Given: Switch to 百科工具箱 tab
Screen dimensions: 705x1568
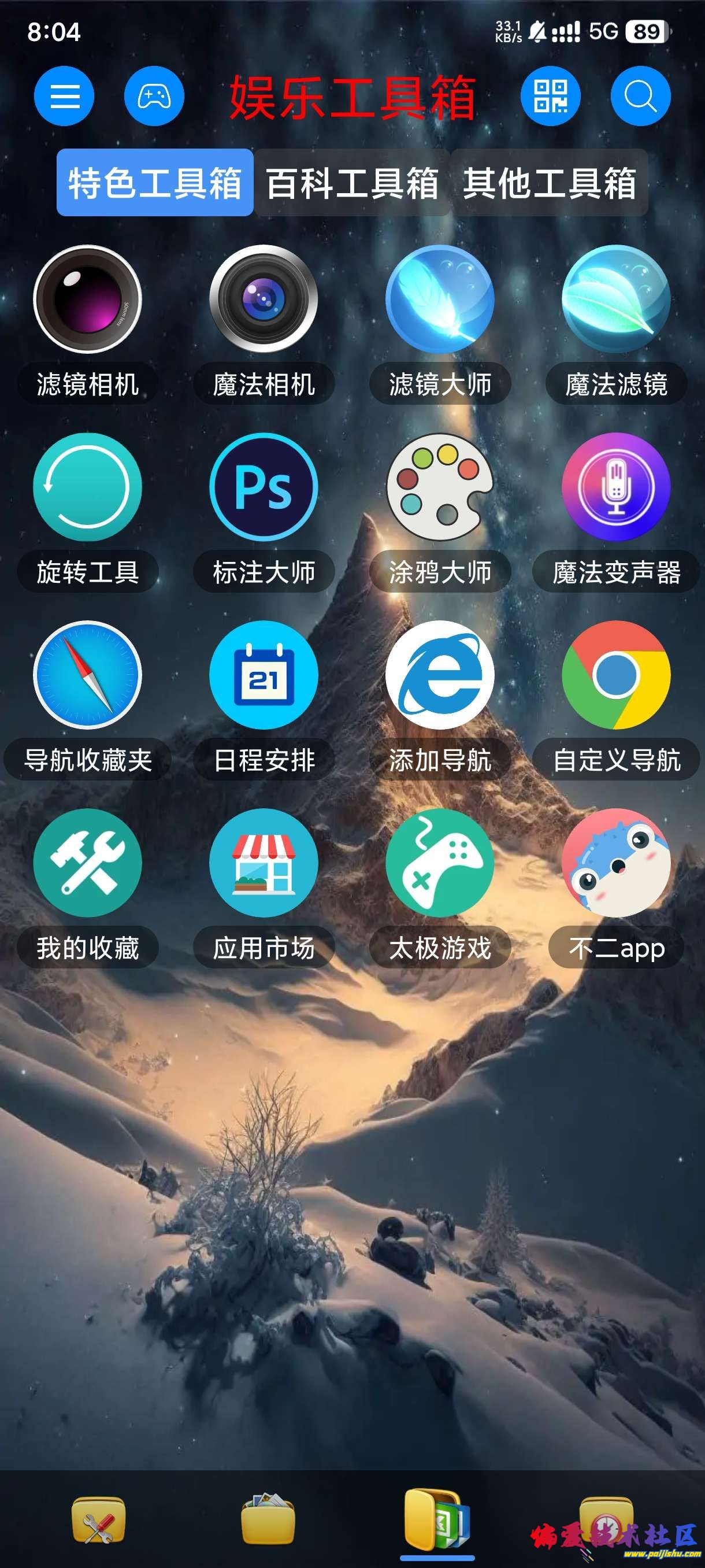Looking at the screenshot, I should point(351,183).
